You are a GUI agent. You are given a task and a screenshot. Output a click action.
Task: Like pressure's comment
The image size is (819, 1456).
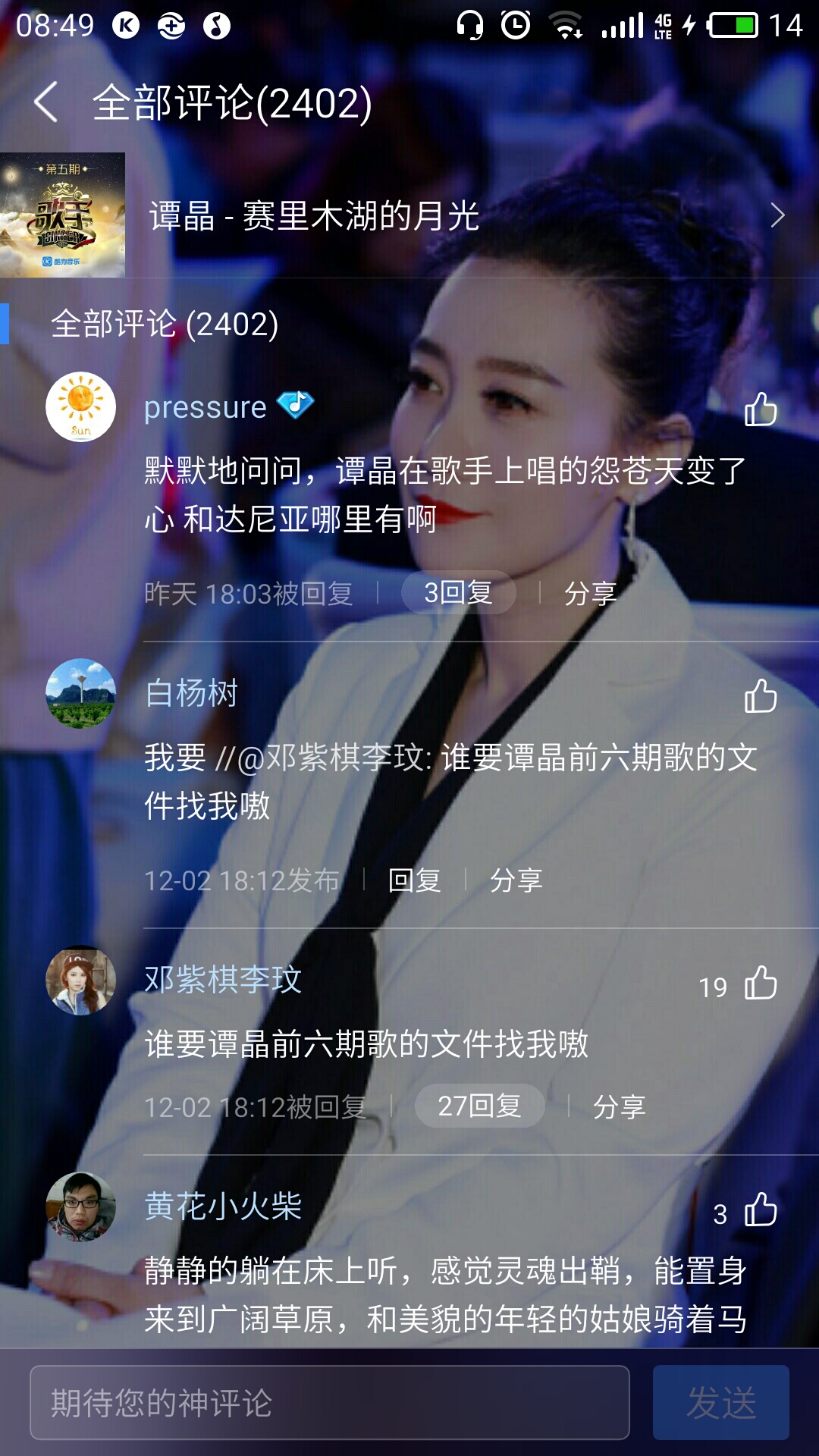click(x=760, y=410)
